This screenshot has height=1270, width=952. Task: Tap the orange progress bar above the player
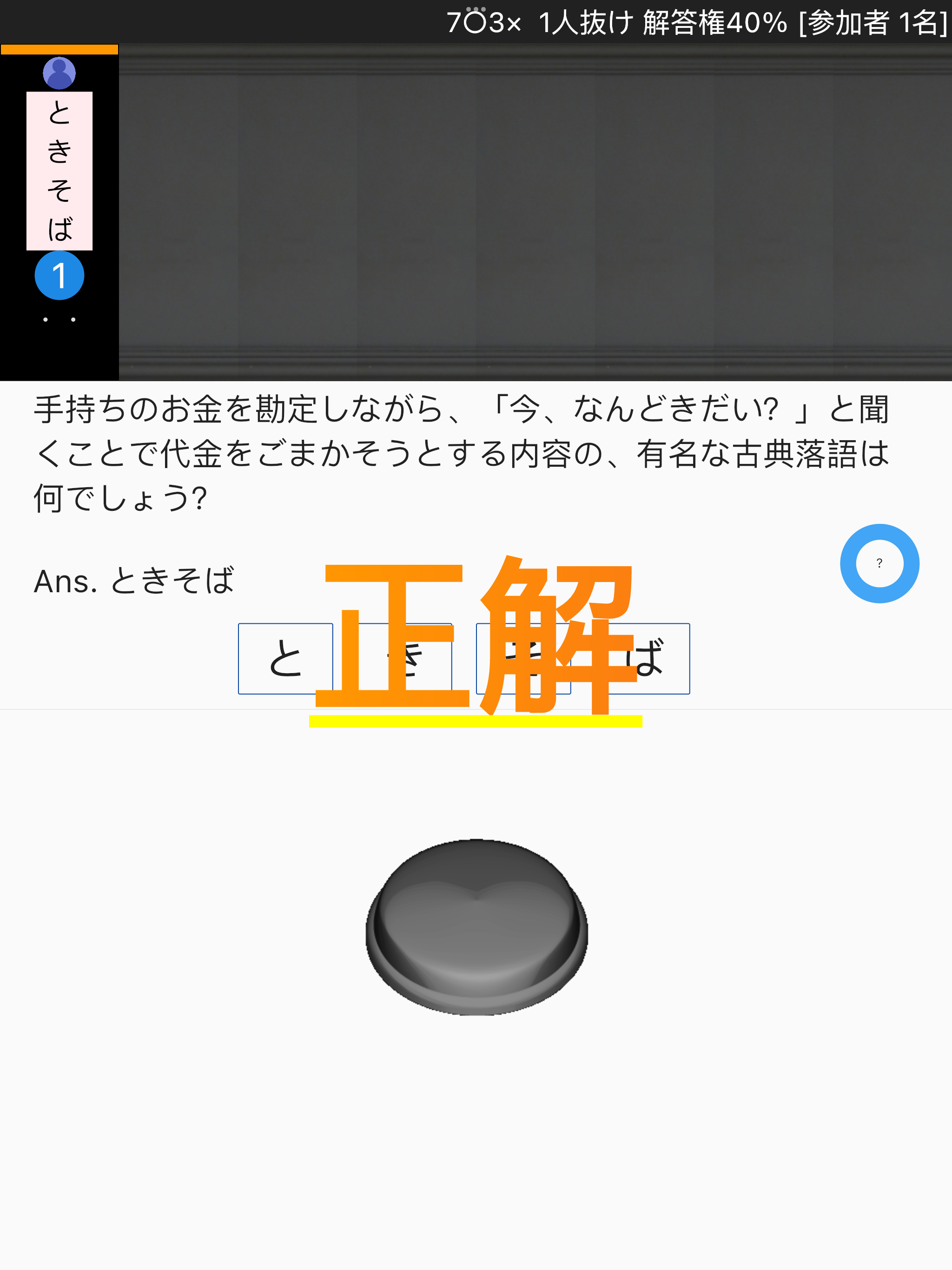[x=59, y=49]
